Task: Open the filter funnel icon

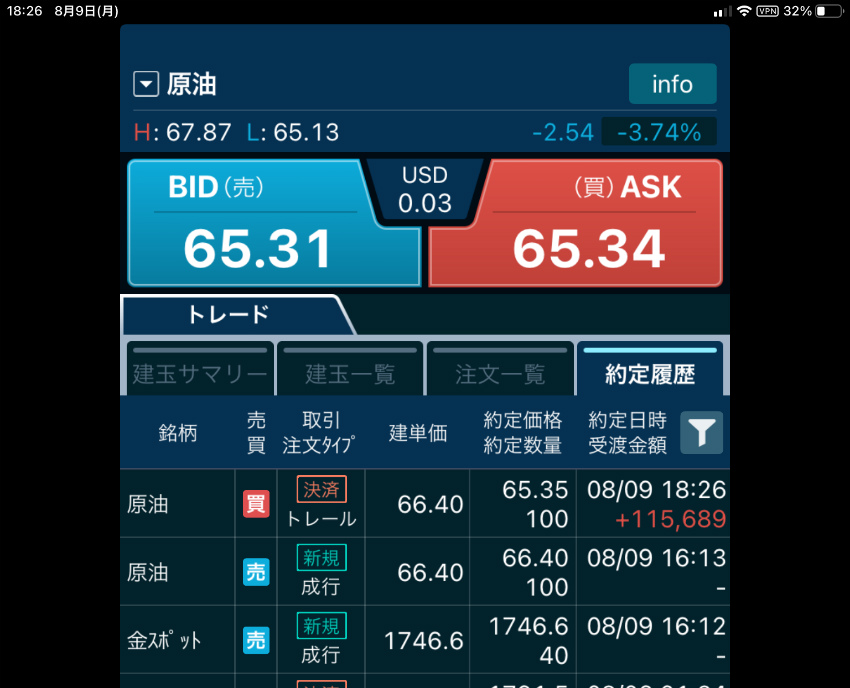Action: (702, 432)
